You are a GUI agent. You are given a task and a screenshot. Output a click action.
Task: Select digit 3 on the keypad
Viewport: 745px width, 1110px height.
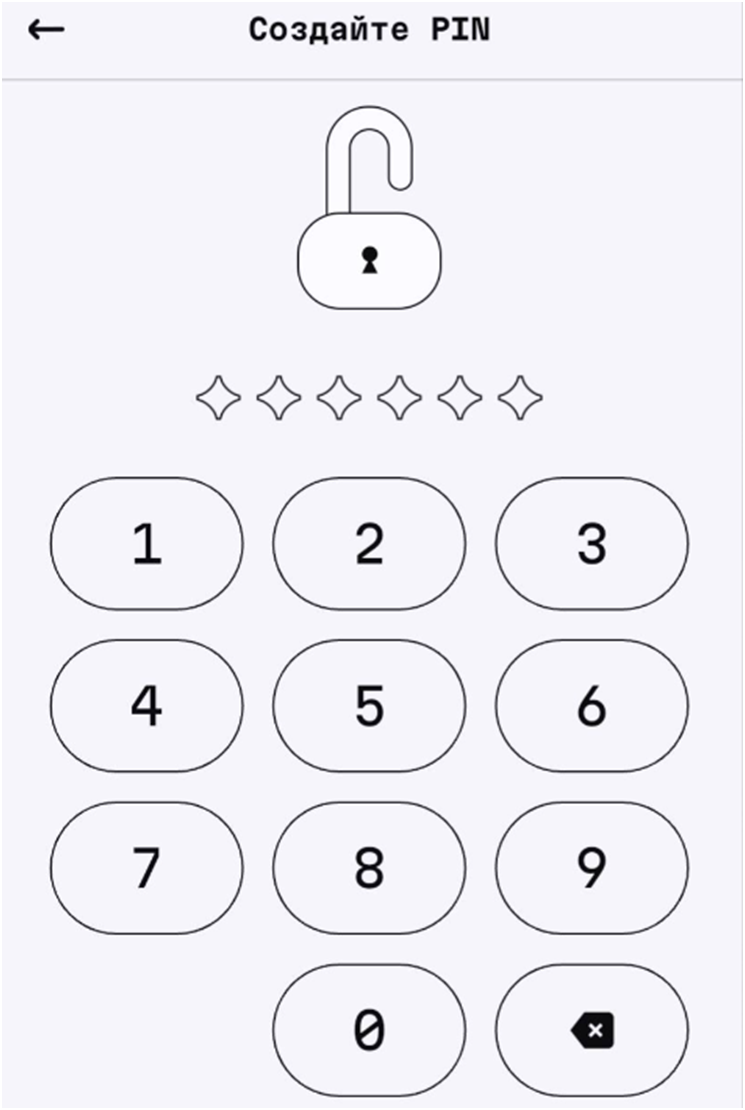[591, 544]
